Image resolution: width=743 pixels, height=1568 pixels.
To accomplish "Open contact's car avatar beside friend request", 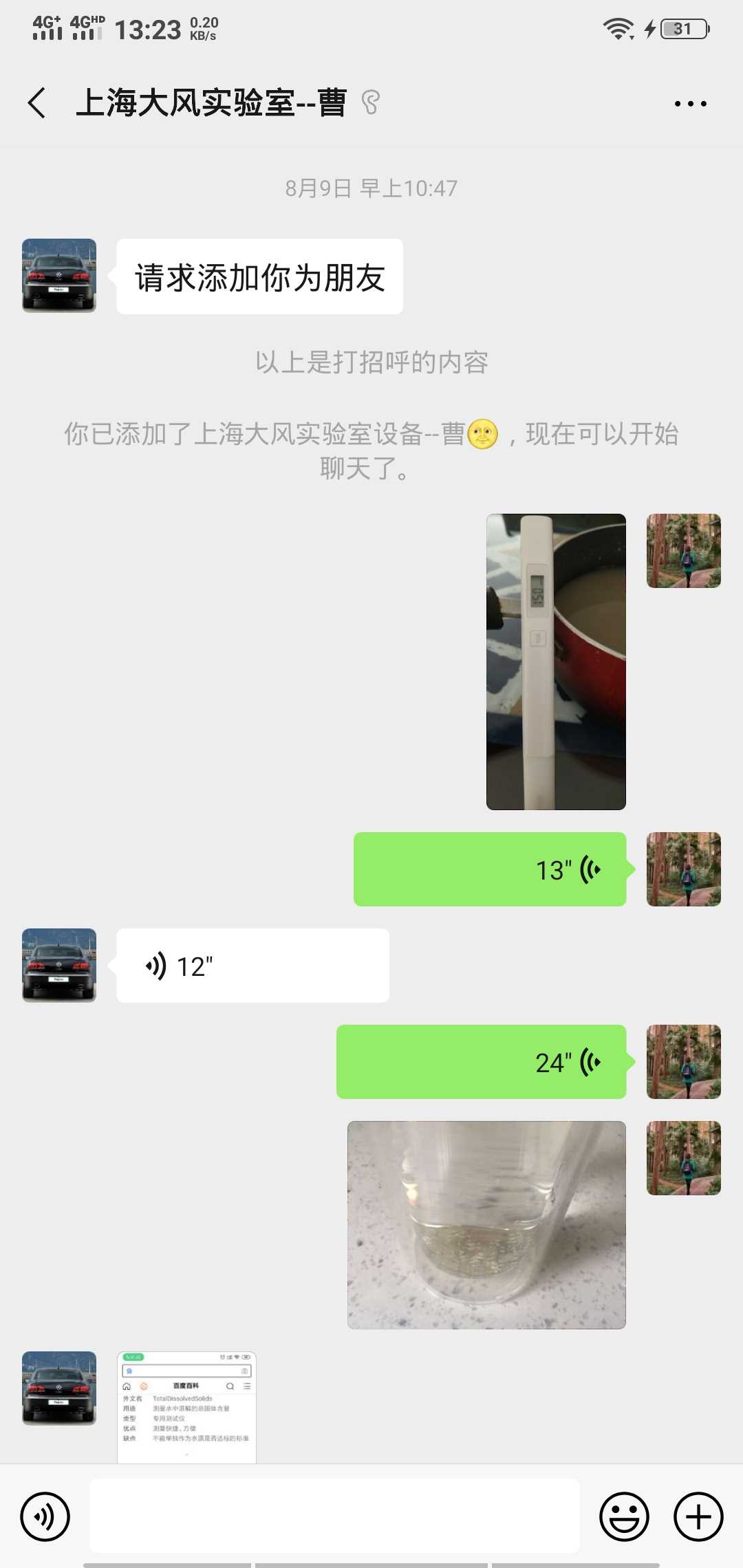I will [59, 276].
